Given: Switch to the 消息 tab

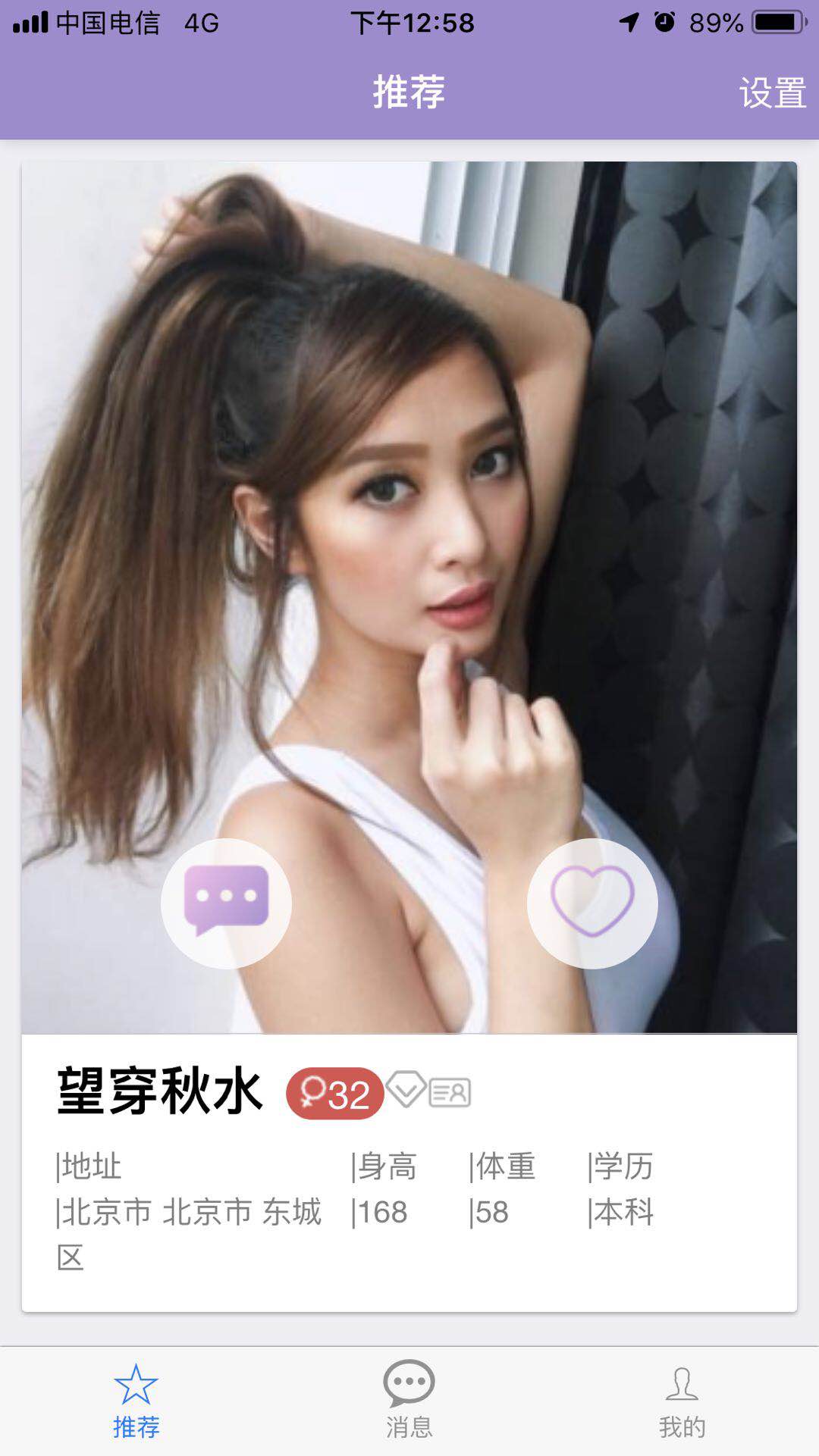Looking at the screenshot, I should pos(409,1401).
